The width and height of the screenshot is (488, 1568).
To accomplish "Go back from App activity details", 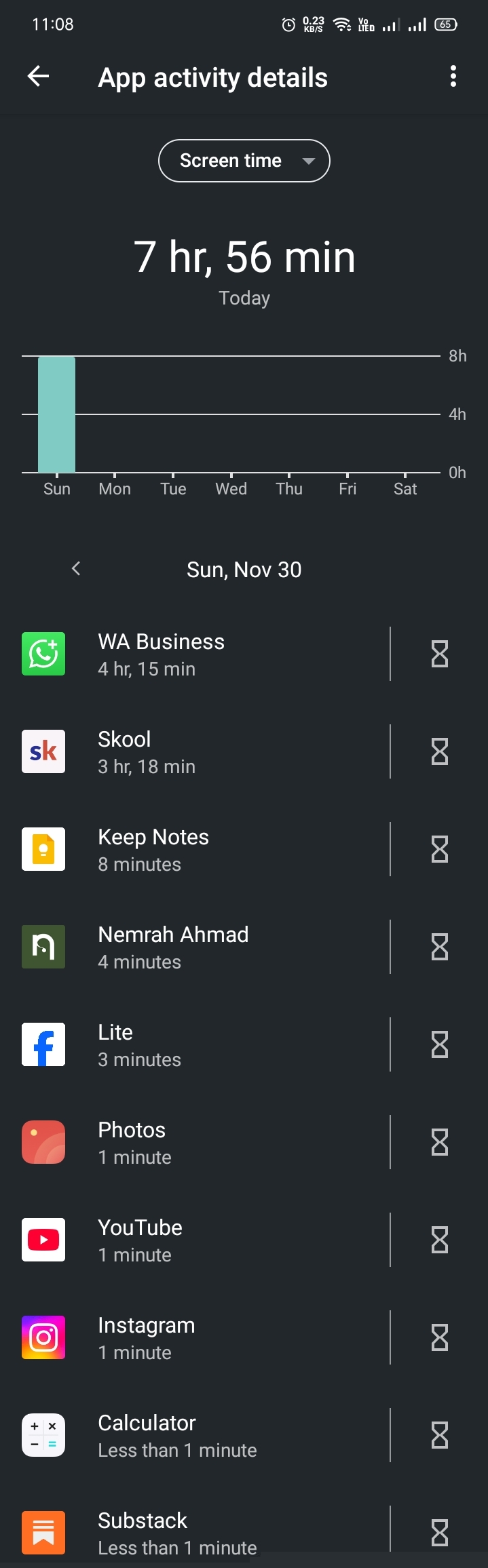I will pyautogui.click(x=39, y=77).
